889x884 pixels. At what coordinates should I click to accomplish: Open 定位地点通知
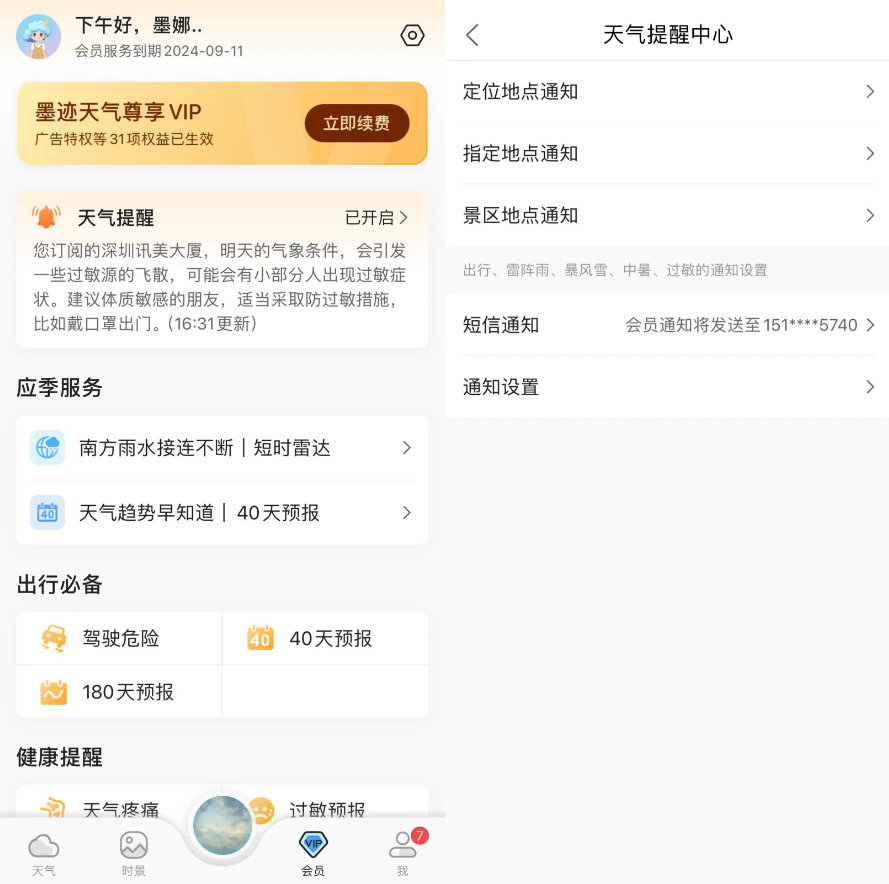pos(667,92)
